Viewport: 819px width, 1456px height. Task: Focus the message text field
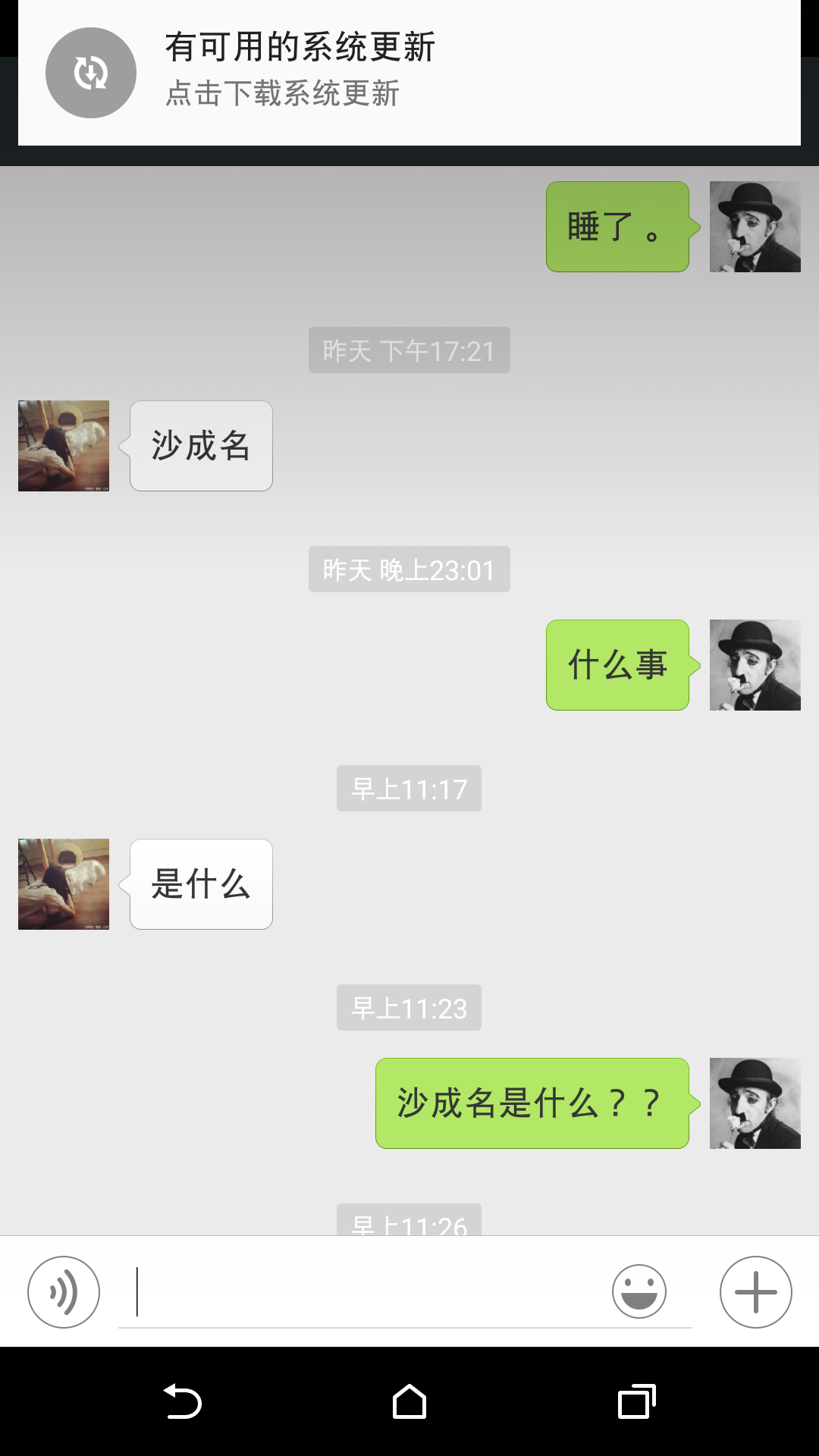[x=364, y=1292]
